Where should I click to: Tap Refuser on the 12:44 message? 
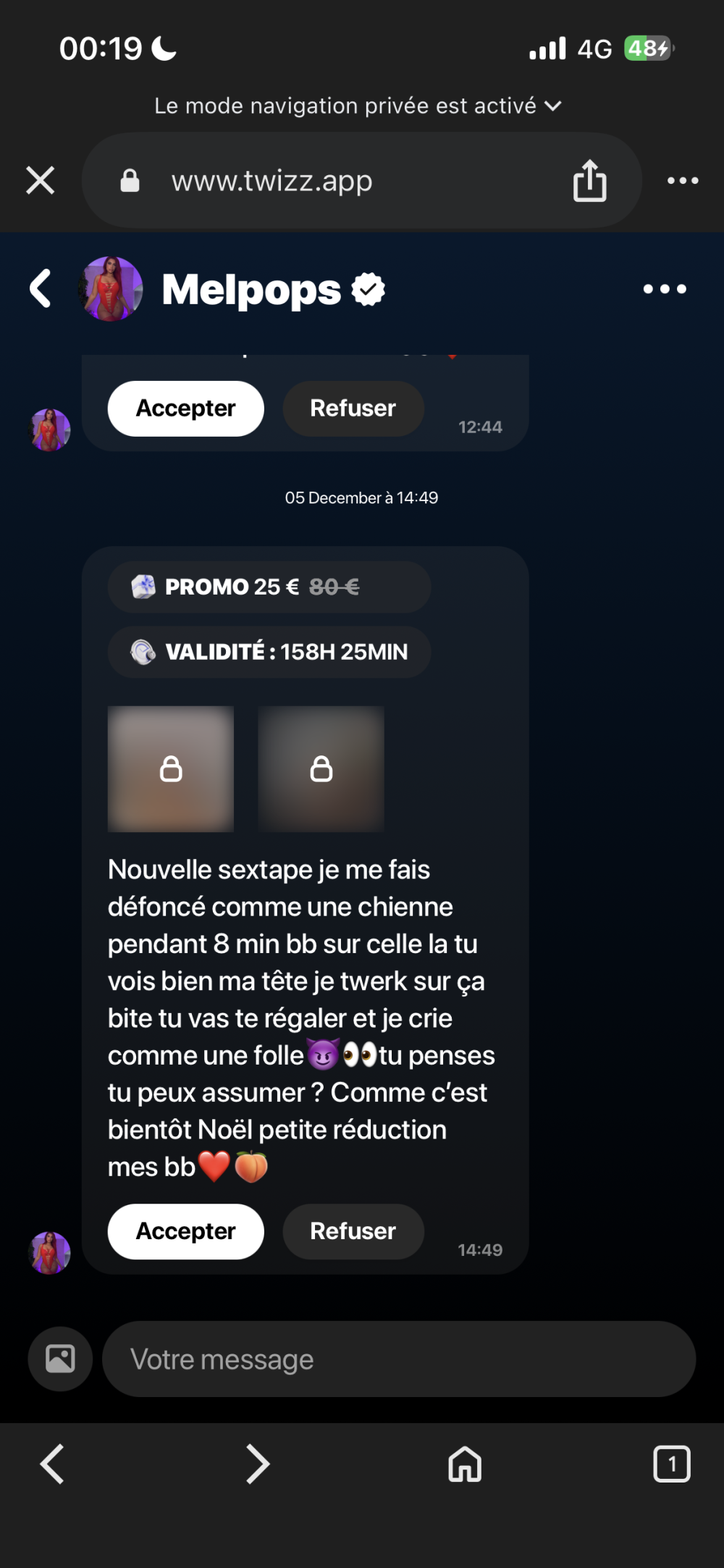353,408
